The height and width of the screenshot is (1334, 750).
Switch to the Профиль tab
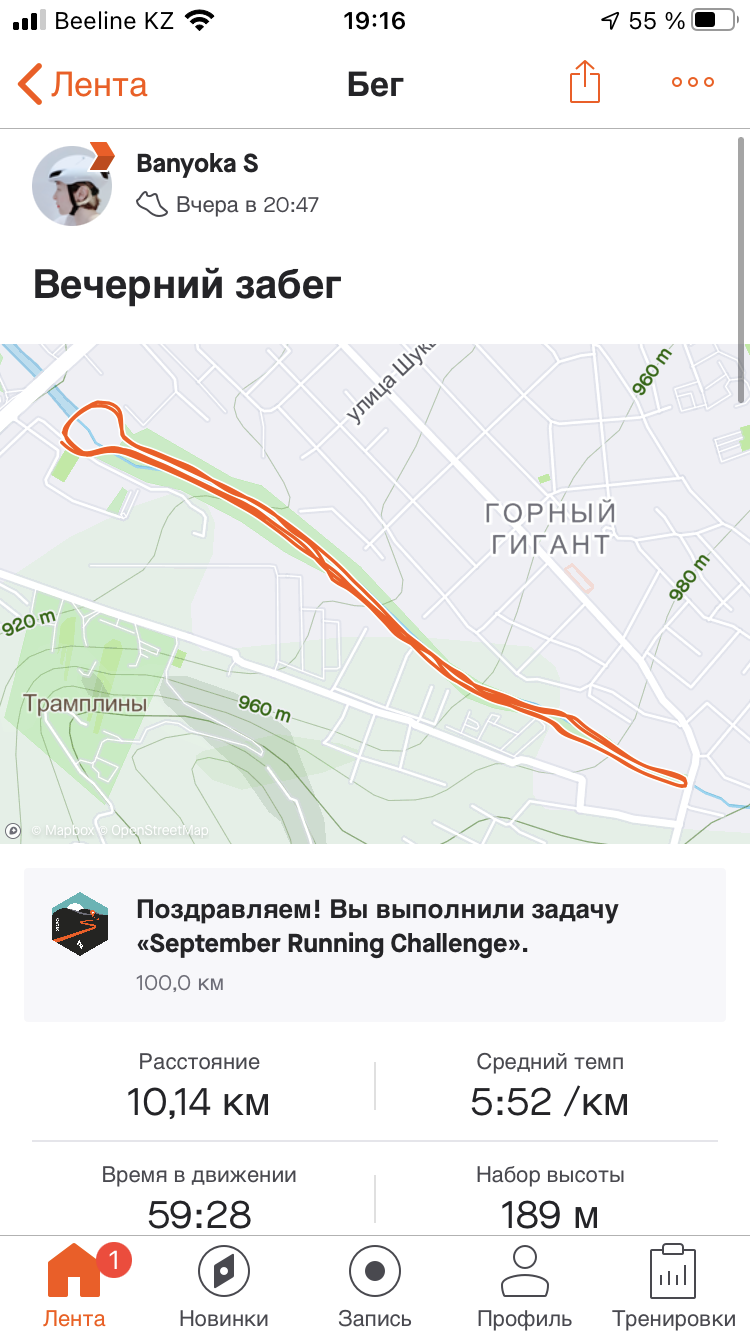pyautogui.click(x=524, y=1286)
